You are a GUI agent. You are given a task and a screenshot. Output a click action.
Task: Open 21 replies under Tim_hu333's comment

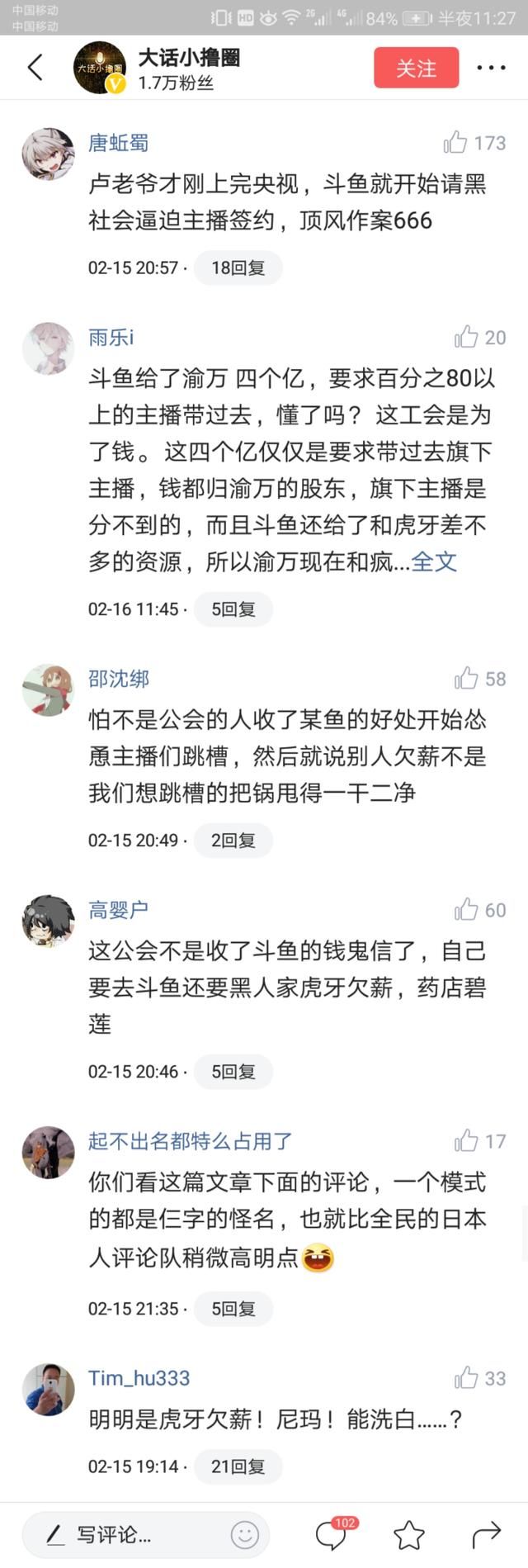pos(238,1466)
